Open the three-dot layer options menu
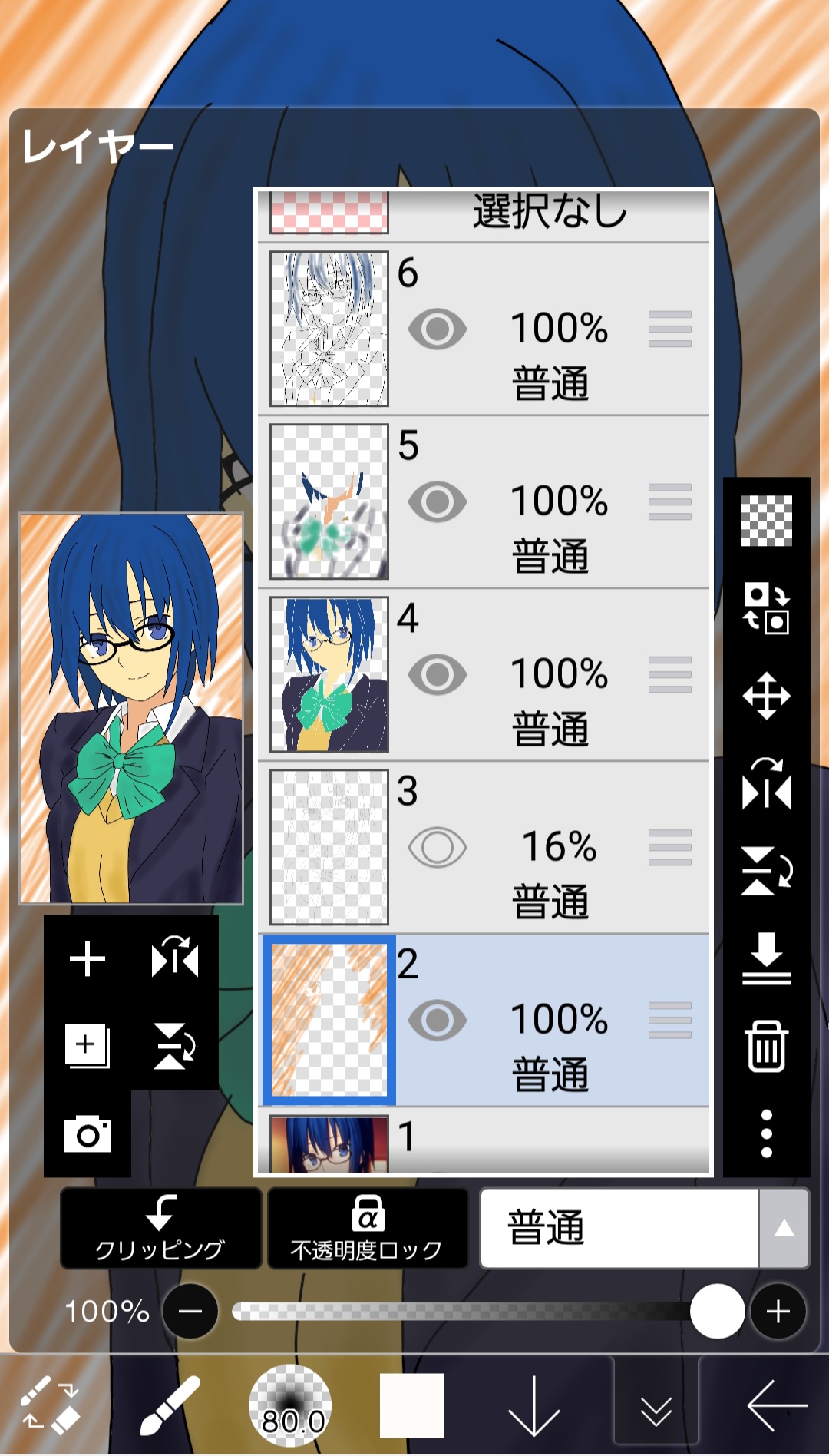Viewport: 829px width, 1456px height. point(766,1133)
